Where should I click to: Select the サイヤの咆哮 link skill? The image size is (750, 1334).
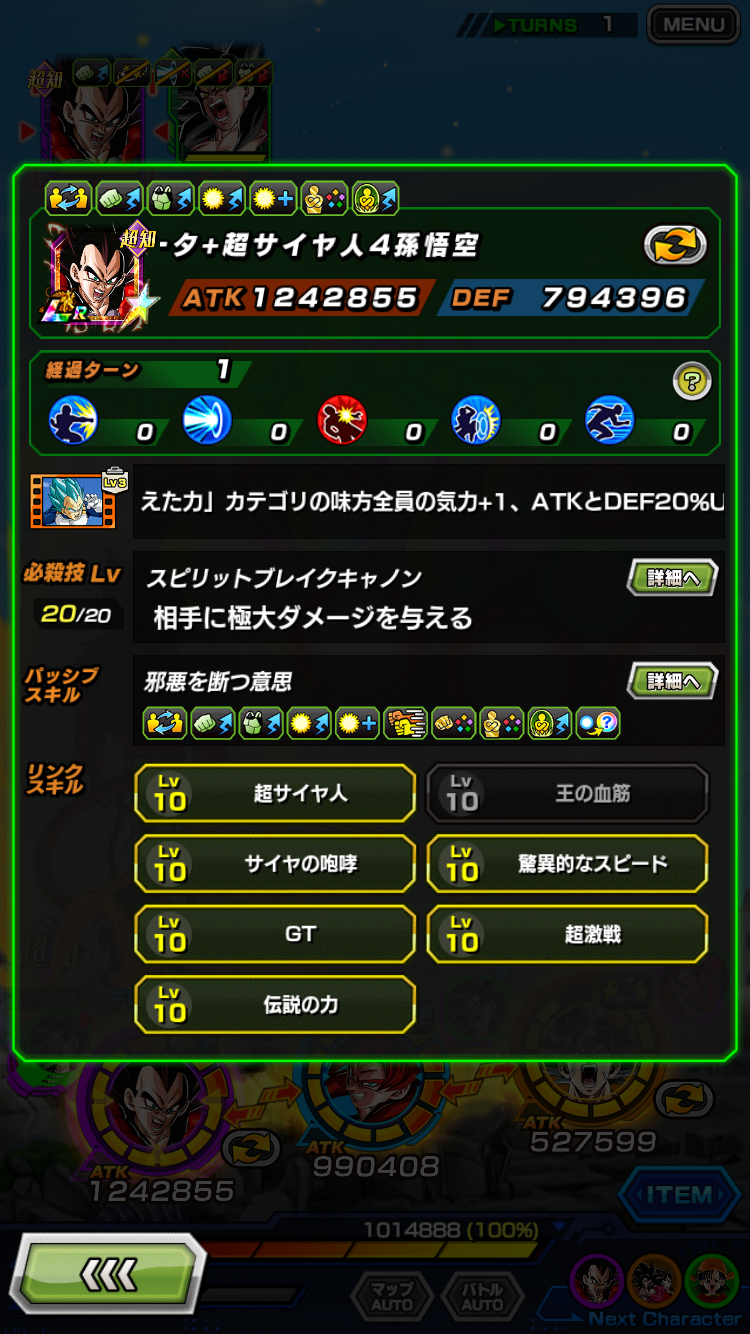(x=275, y=864)
